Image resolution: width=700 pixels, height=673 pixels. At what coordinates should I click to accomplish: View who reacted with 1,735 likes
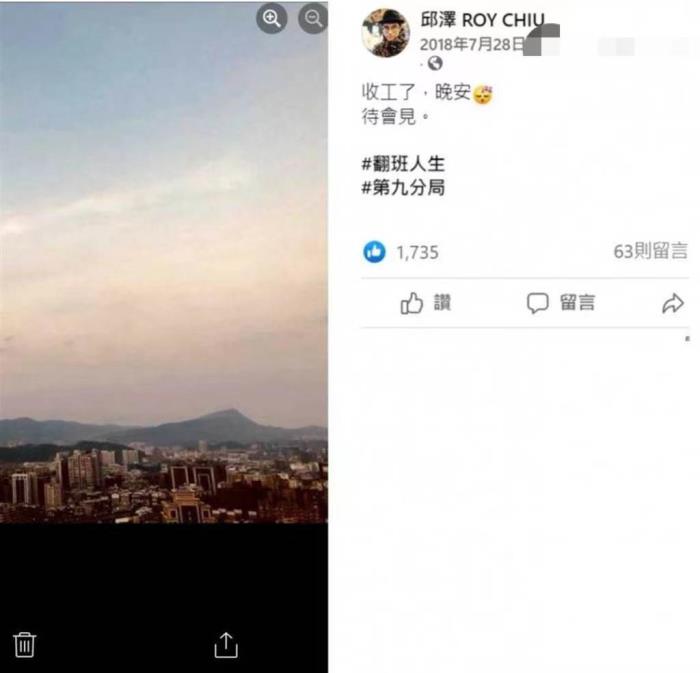click(401, 252)
